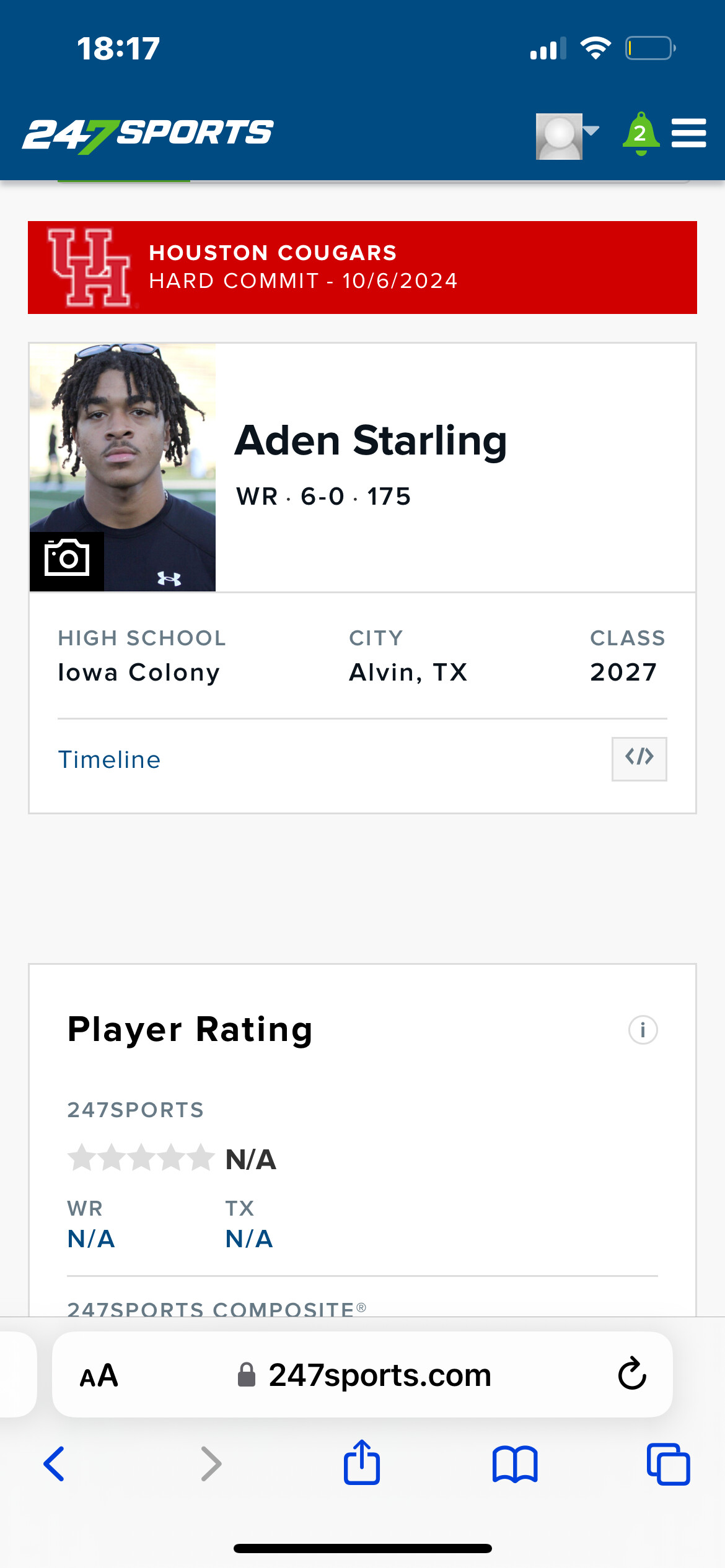Open the notifications bell
725x1568 pixels.
pos(641,133)
